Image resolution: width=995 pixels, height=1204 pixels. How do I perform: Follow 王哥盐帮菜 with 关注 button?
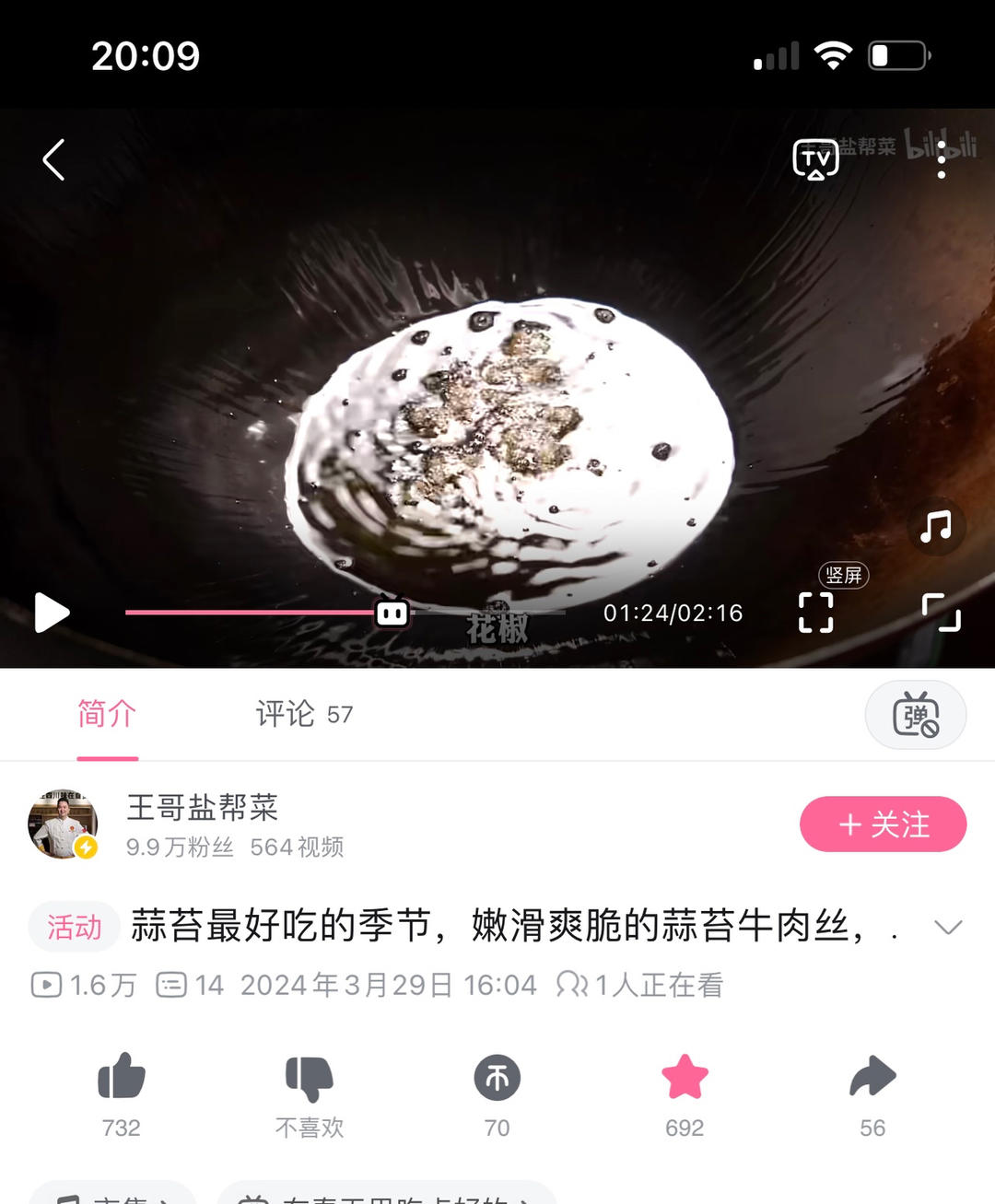click(882, 824)
